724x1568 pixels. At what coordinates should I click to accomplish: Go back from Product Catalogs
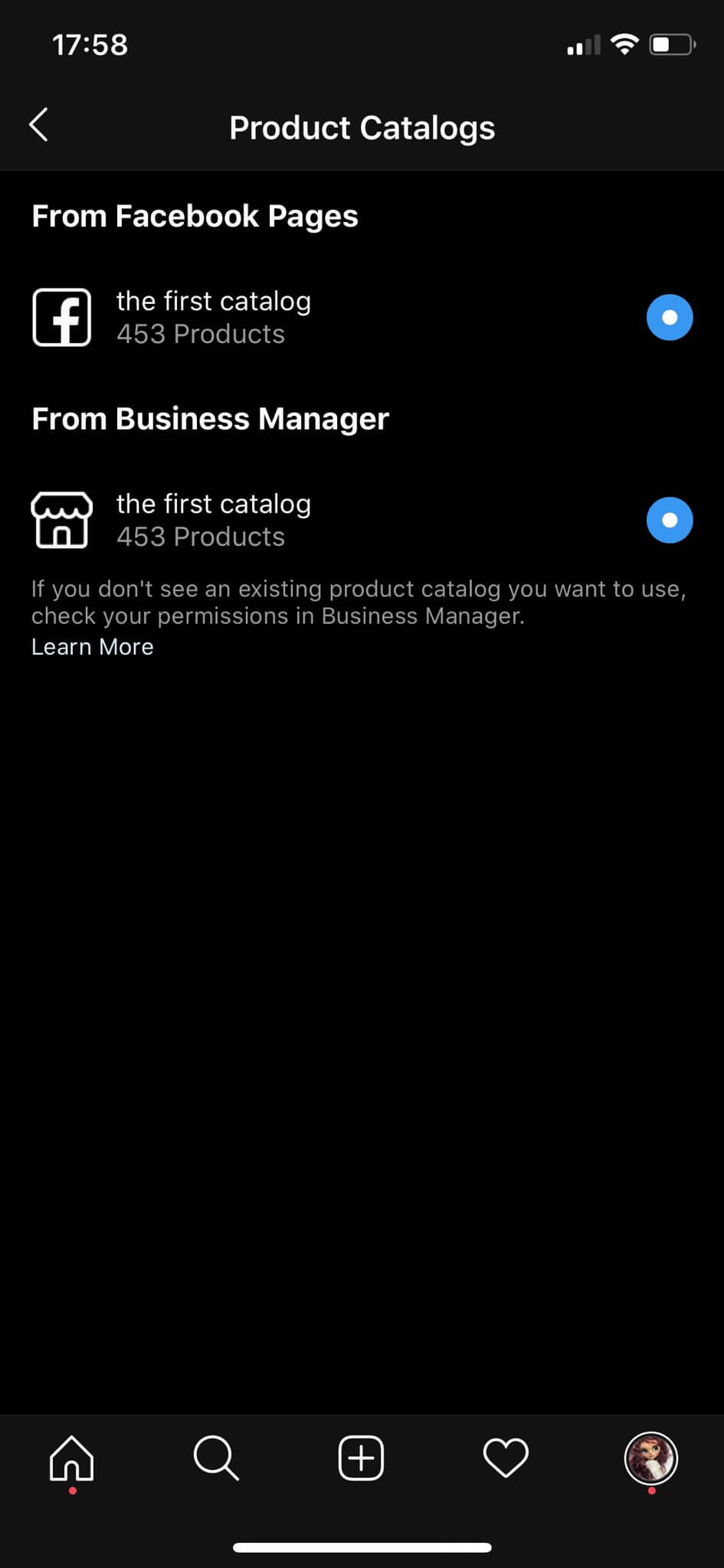pos(39,125)
